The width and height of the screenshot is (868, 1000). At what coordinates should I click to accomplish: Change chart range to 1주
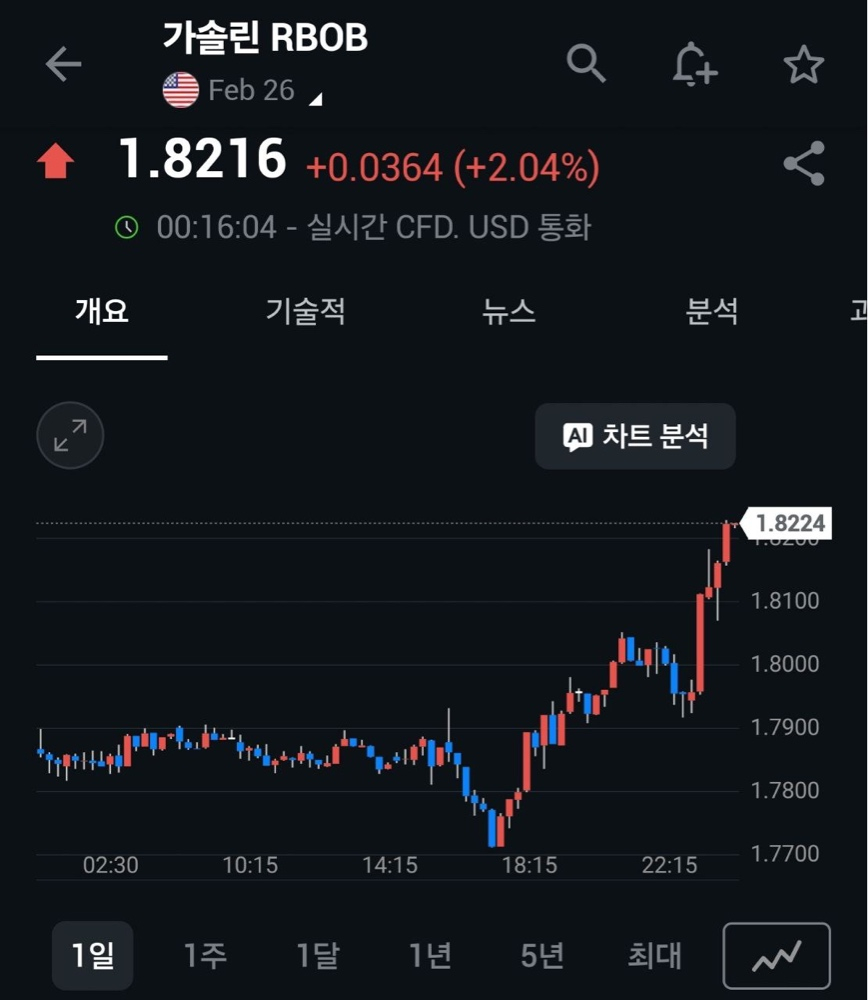[x=205, y=956]
